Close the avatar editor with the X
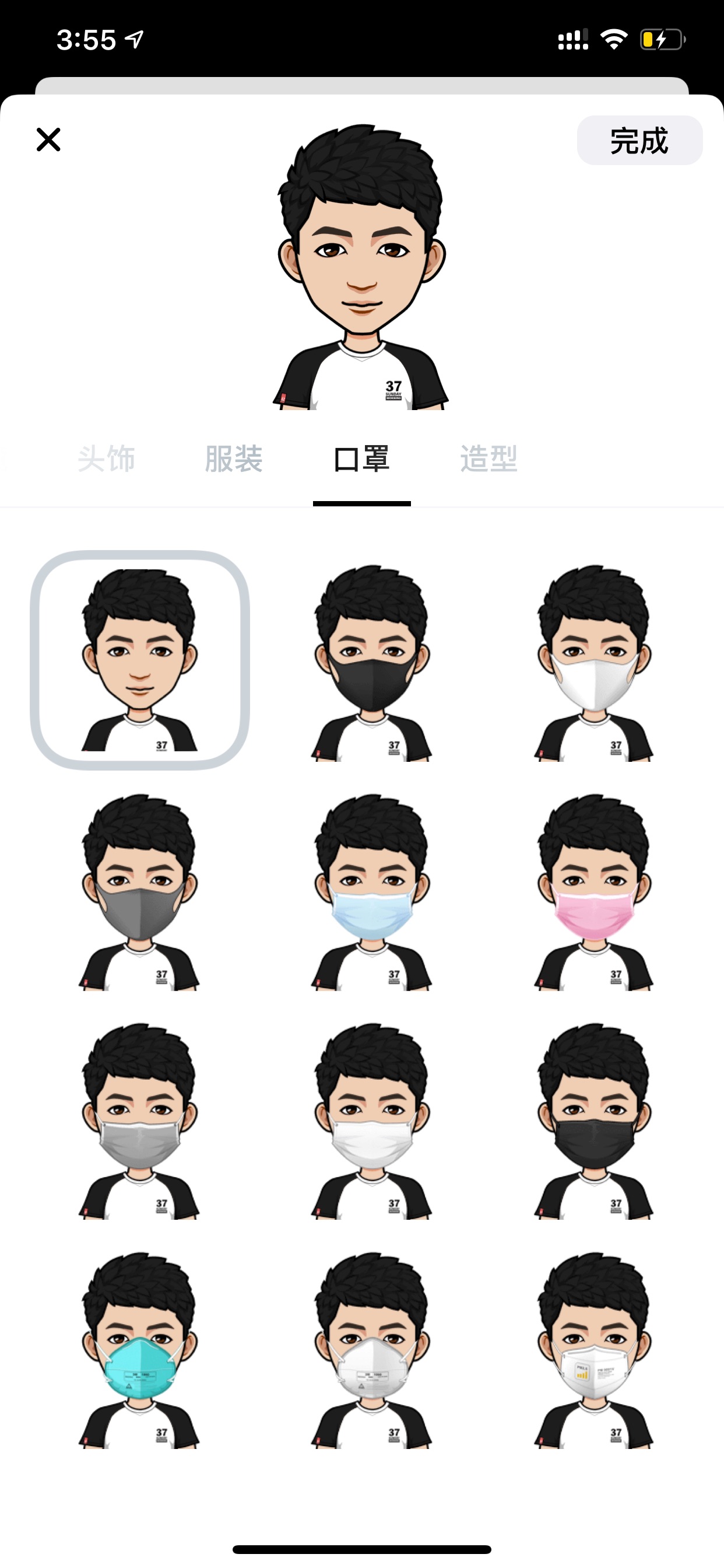Image resolution: width=724 pixels, height=1568 pixels. coord(48,139)
